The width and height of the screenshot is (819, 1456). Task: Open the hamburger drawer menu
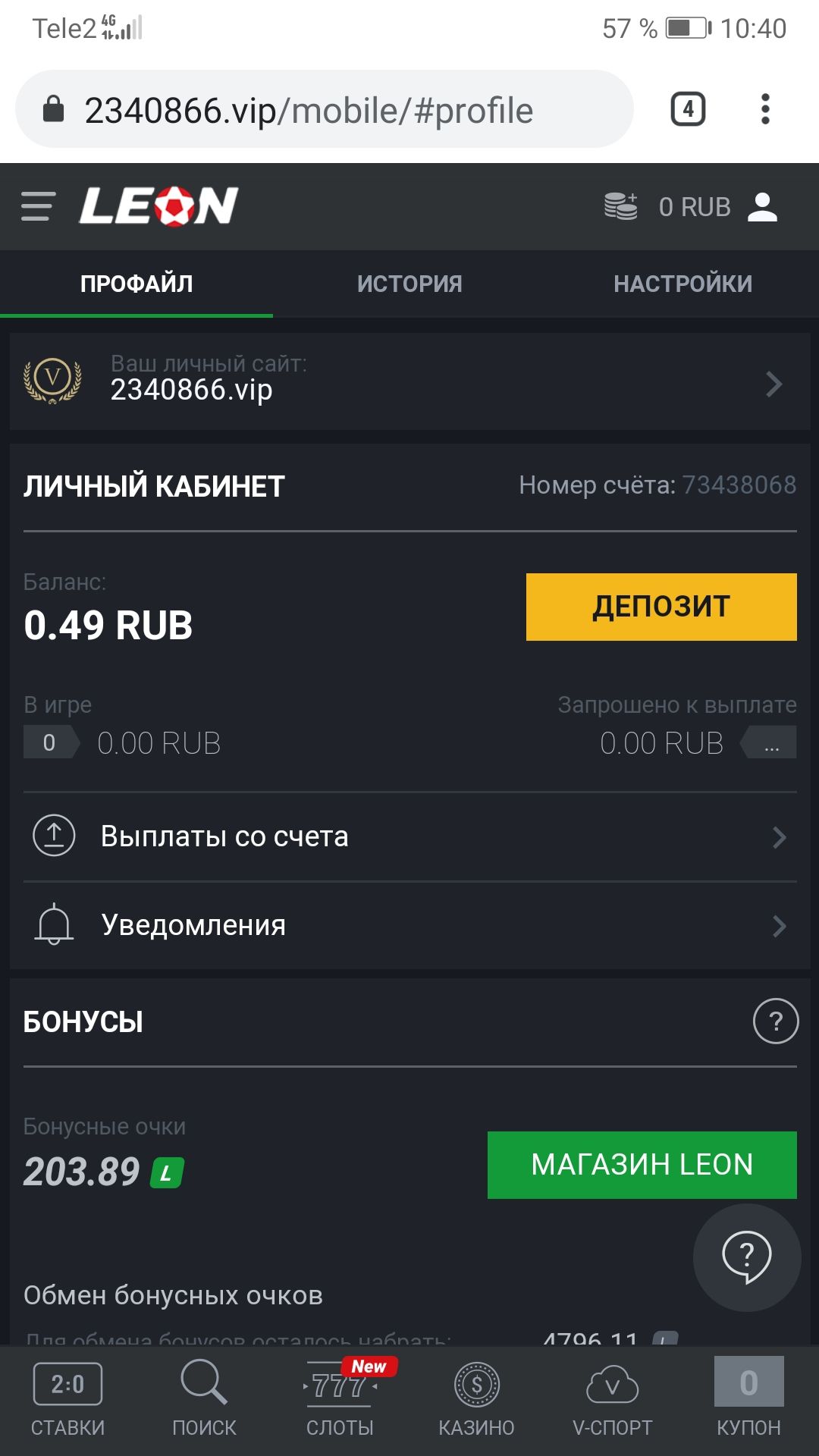(38, 206)
